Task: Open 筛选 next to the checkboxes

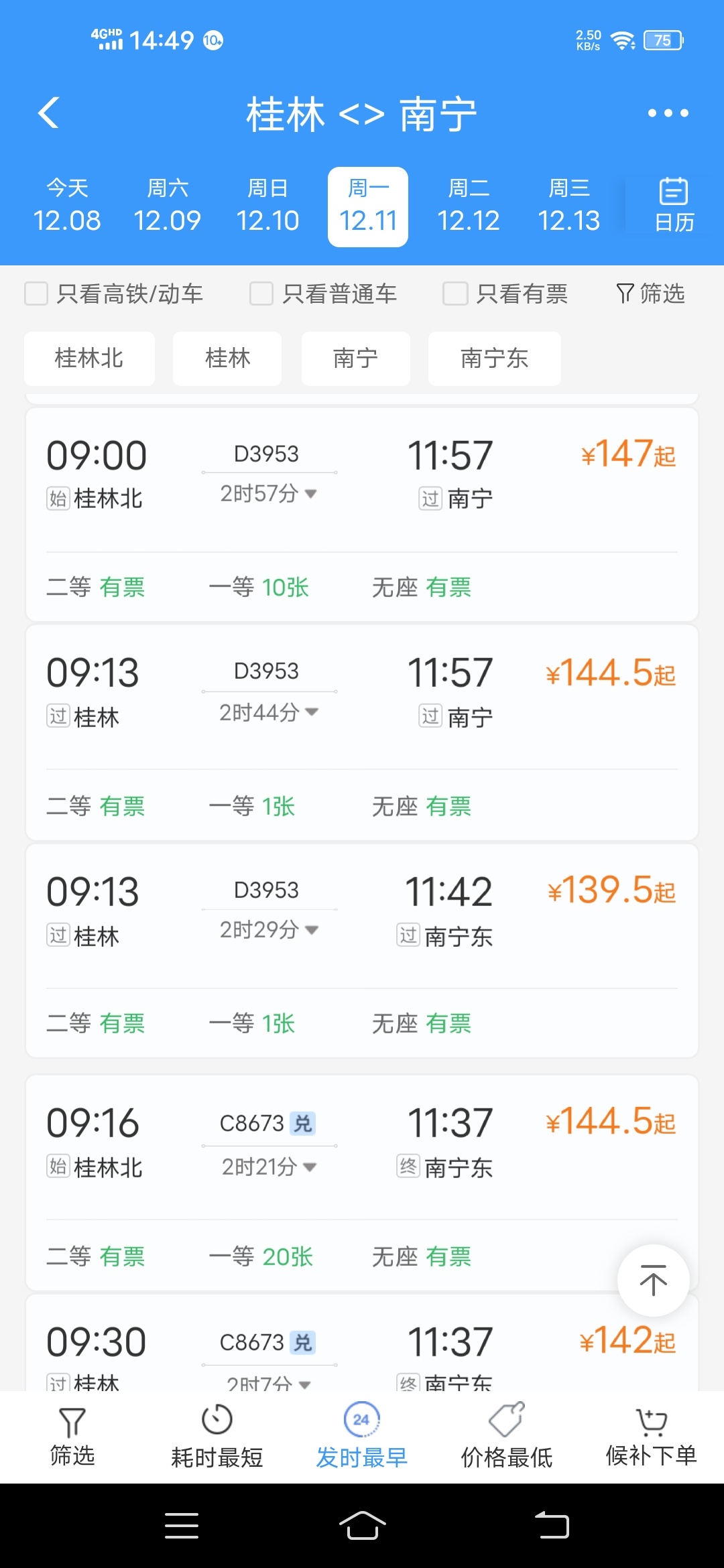Action: pos(650,293)
